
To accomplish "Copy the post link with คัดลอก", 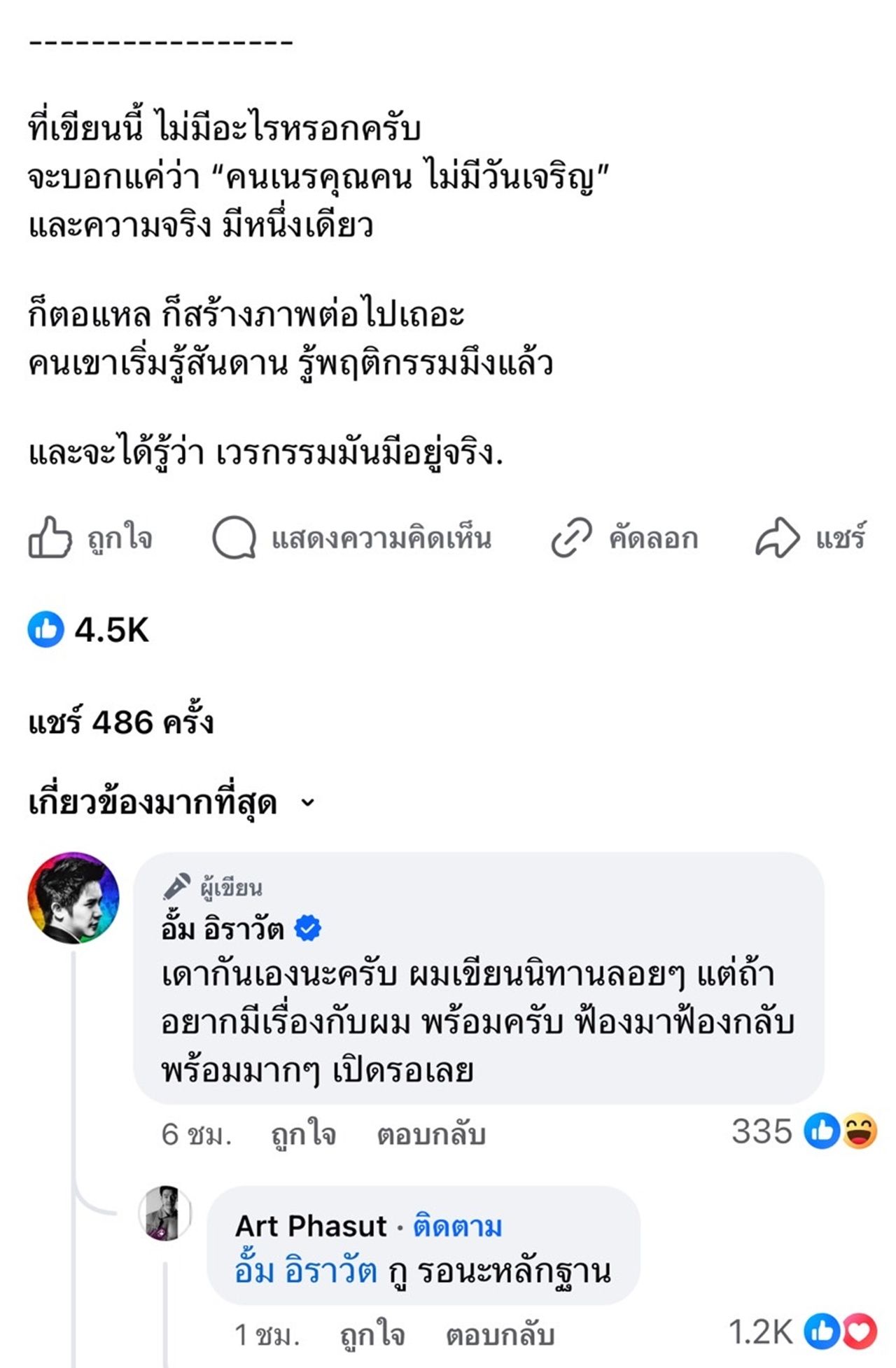I will tap(624, 538).
